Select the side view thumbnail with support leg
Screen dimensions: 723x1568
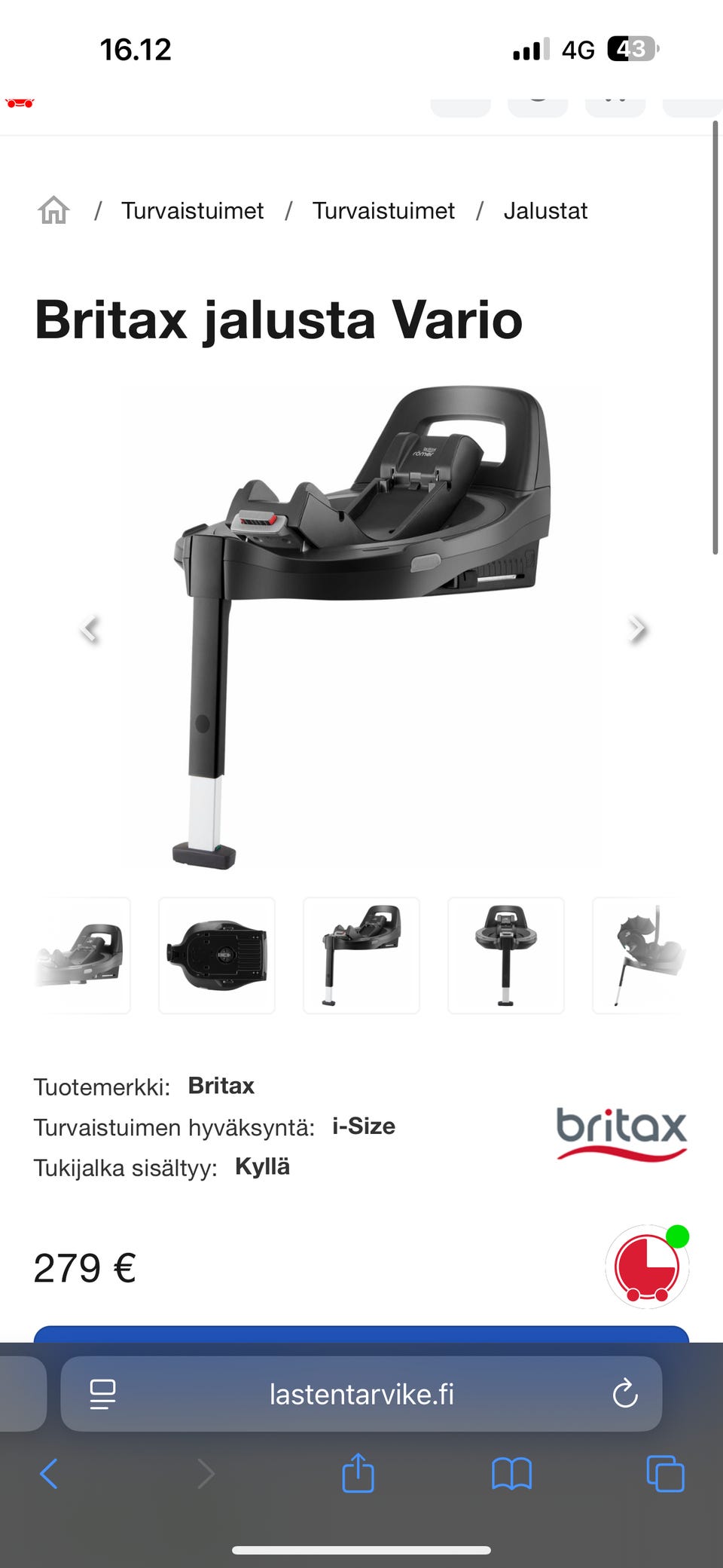click(361, 955)
